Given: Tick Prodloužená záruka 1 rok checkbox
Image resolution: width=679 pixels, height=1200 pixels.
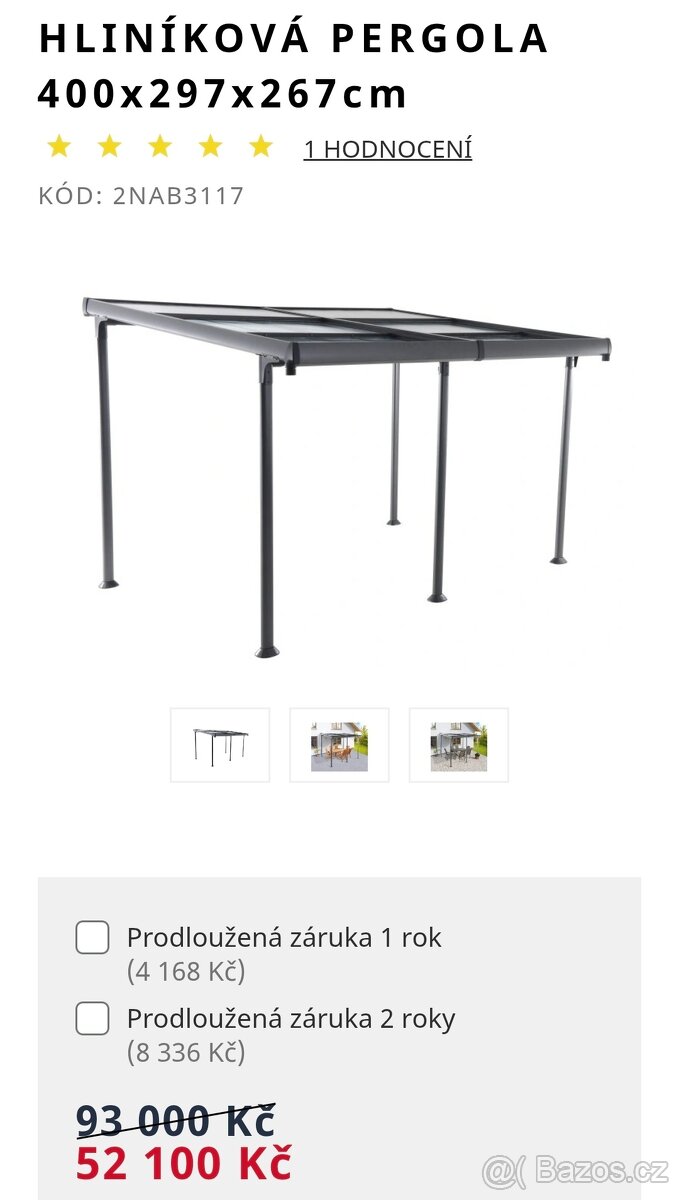Looking at the screenshot, I should 93,938.
